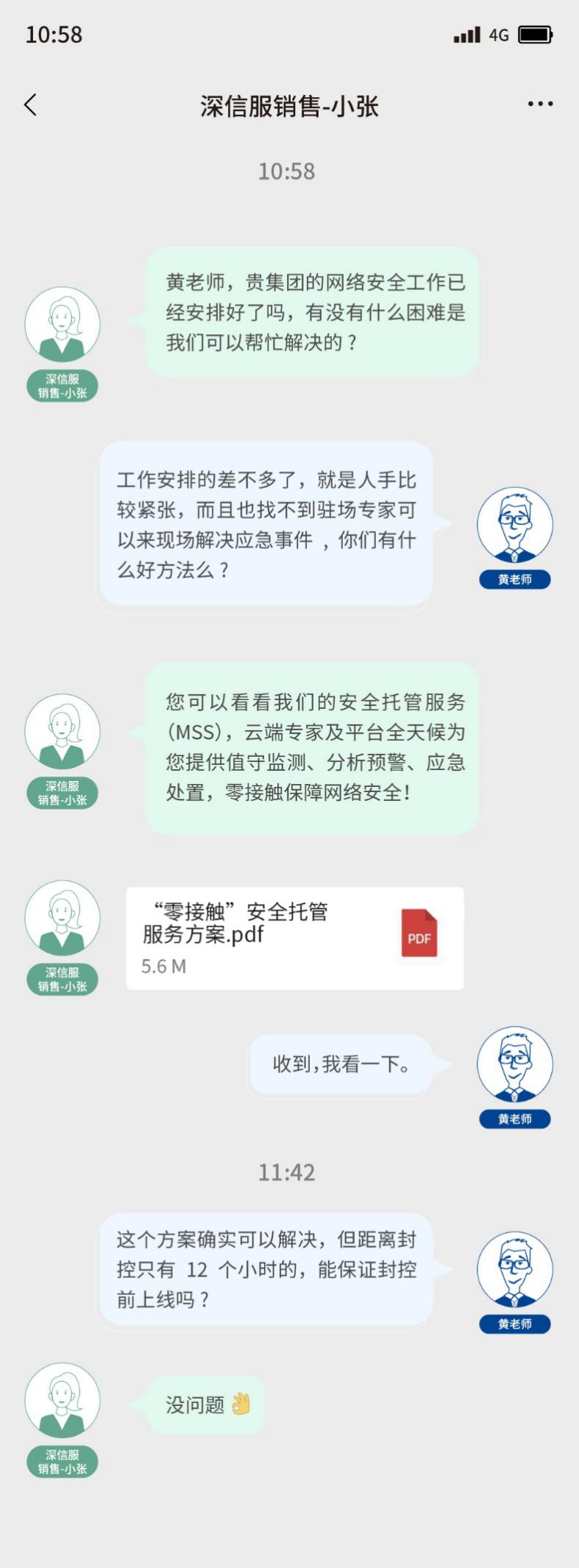Open the “零接触”安全托管服务方案.pdf attachment
579x1568 pixels.
point(294,938)
